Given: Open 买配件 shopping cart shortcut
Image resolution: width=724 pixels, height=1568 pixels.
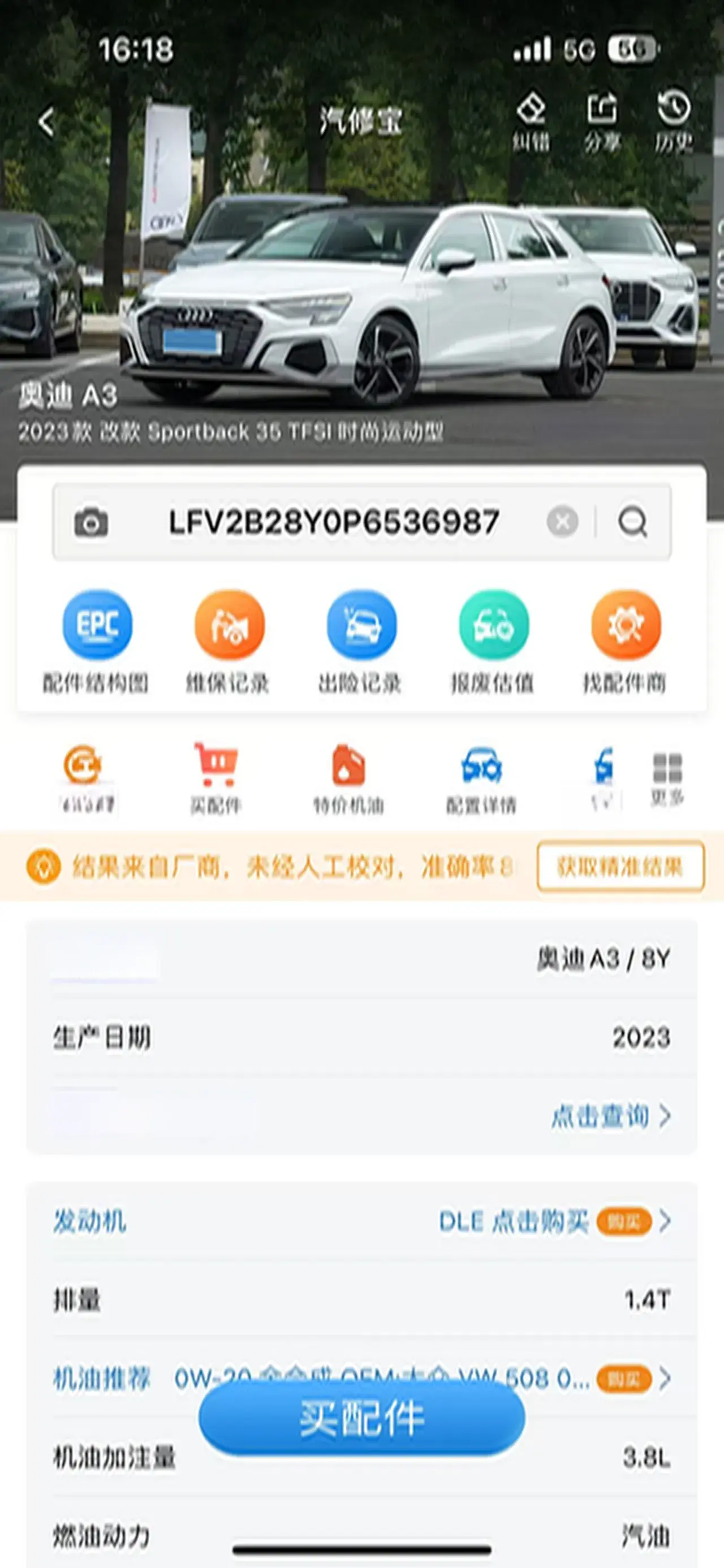Looking at the screenshot, I should [x=216, y=777].
